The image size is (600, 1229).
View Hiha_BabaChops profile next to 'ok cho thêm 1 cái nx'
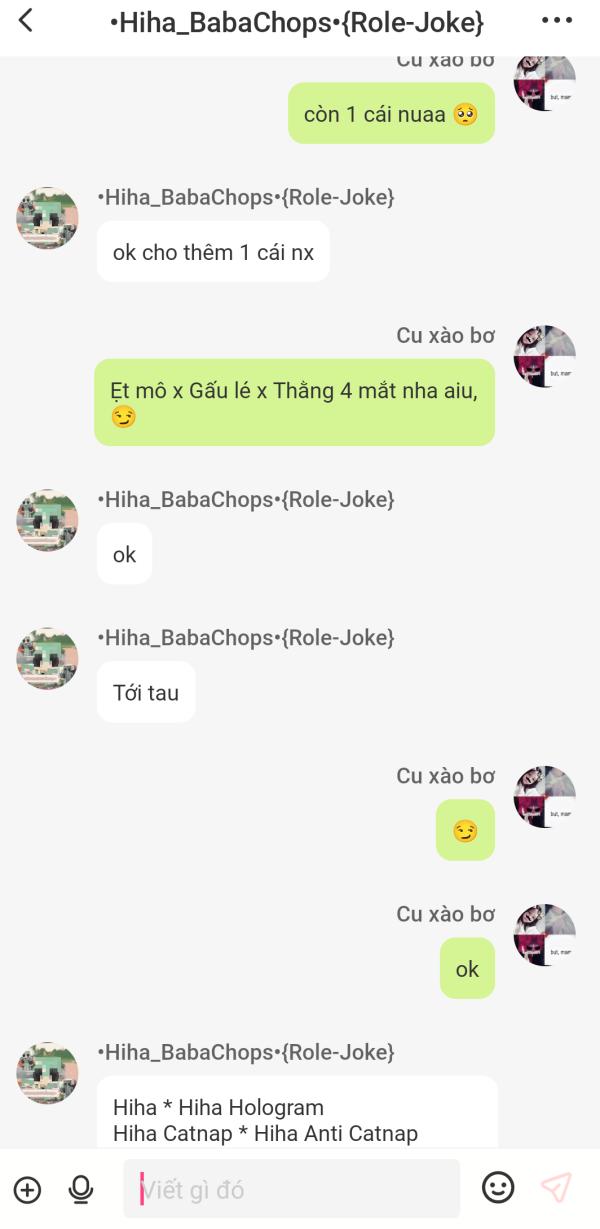pos(47,218)
